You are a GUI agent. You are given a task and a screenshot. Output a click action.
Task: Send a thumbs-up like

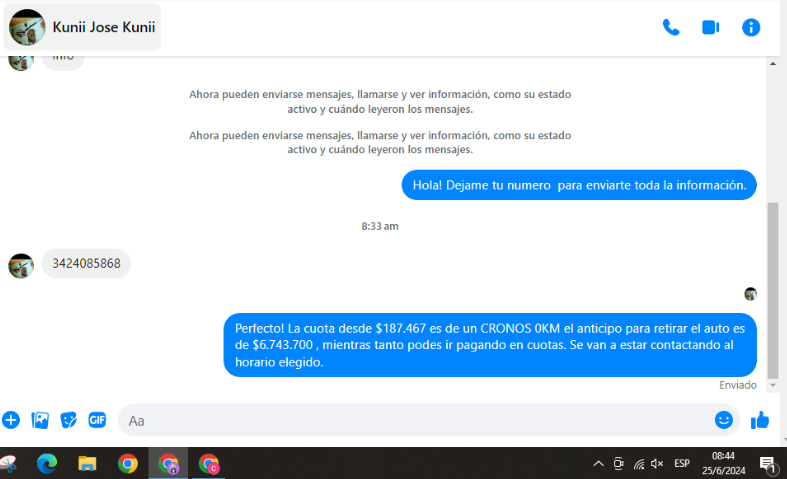point(760,420)
